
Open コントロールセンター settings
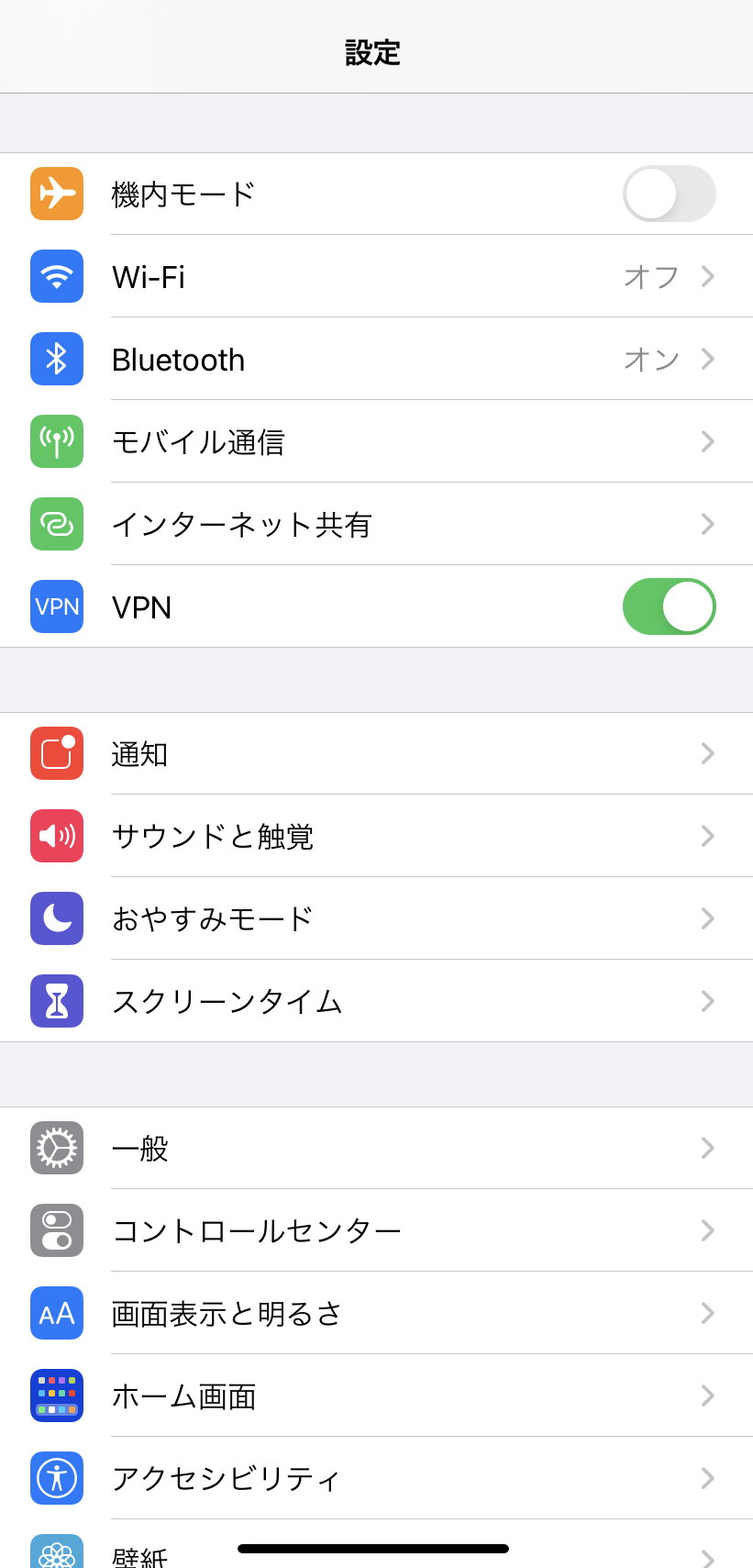tap(376, 1230)
